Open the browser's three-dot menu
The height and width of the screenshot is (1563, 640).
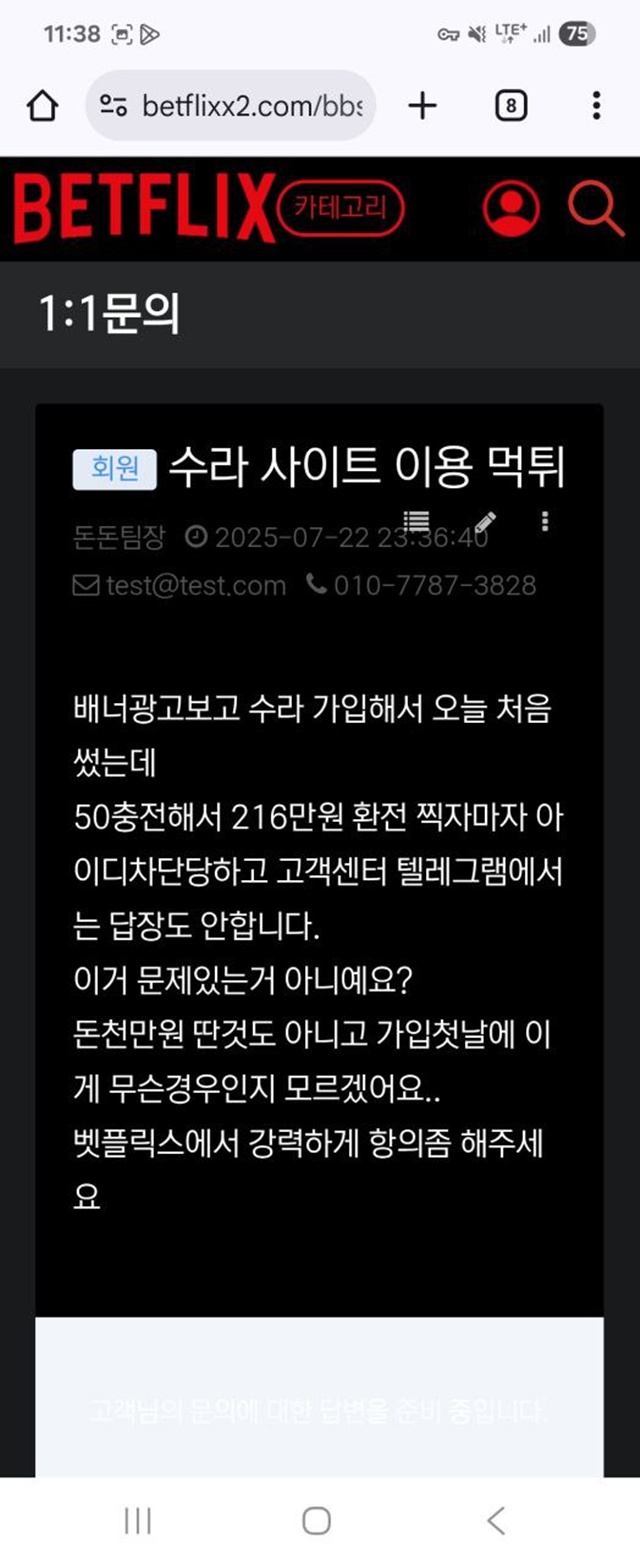click(x=596, y=106)
